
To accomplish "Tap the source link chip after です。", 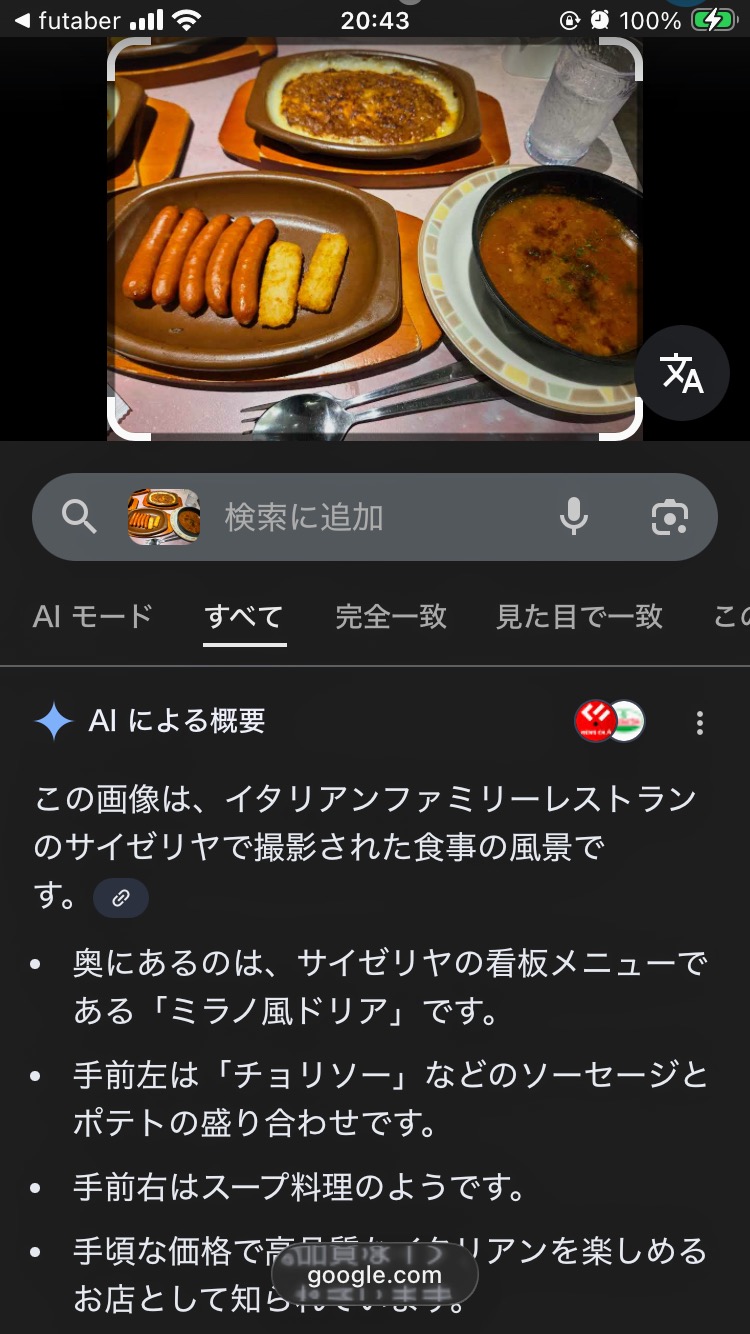I will 121,898.
